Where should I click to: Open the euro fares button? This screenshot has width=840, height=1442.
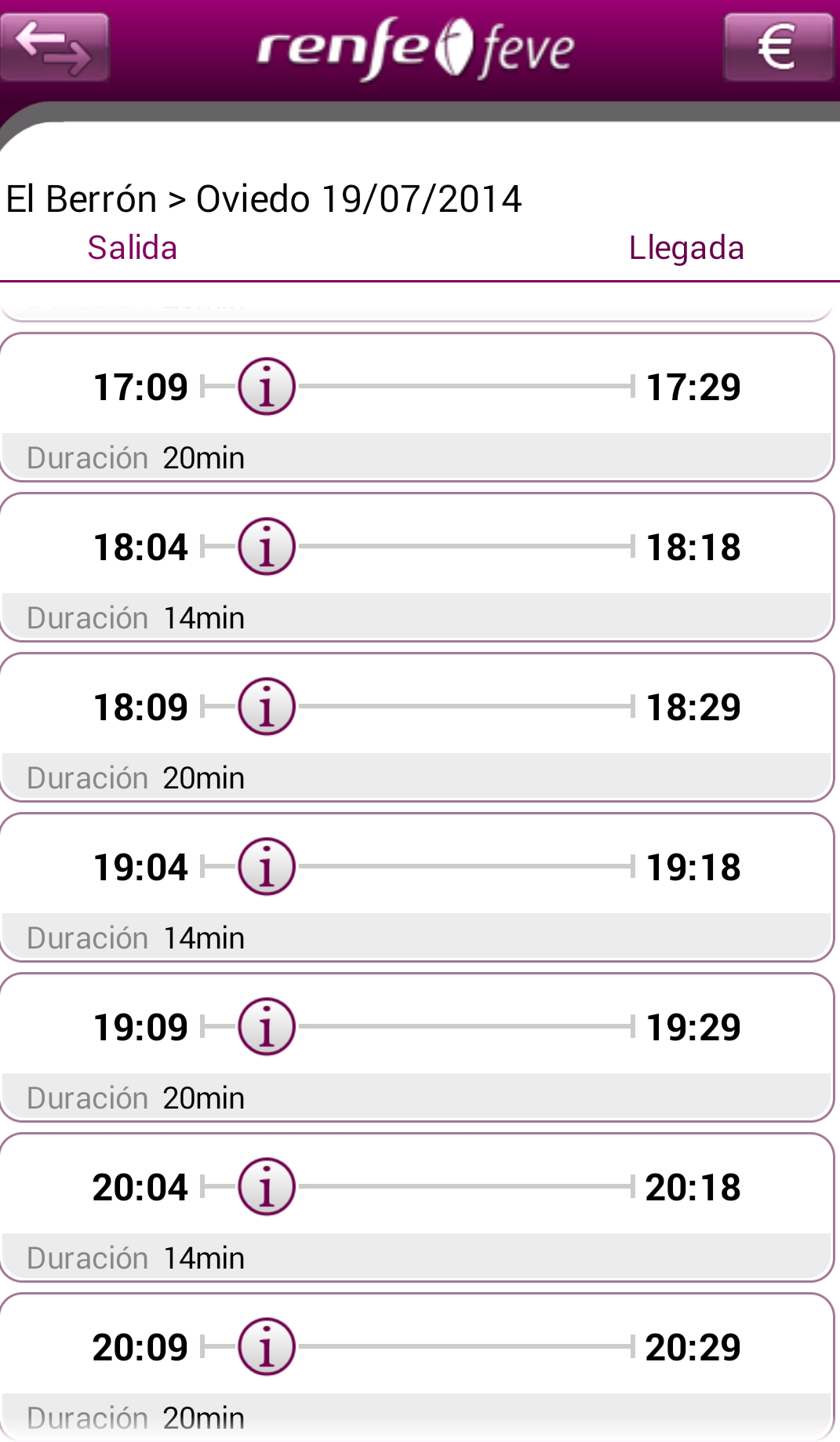tap(777, 47)
